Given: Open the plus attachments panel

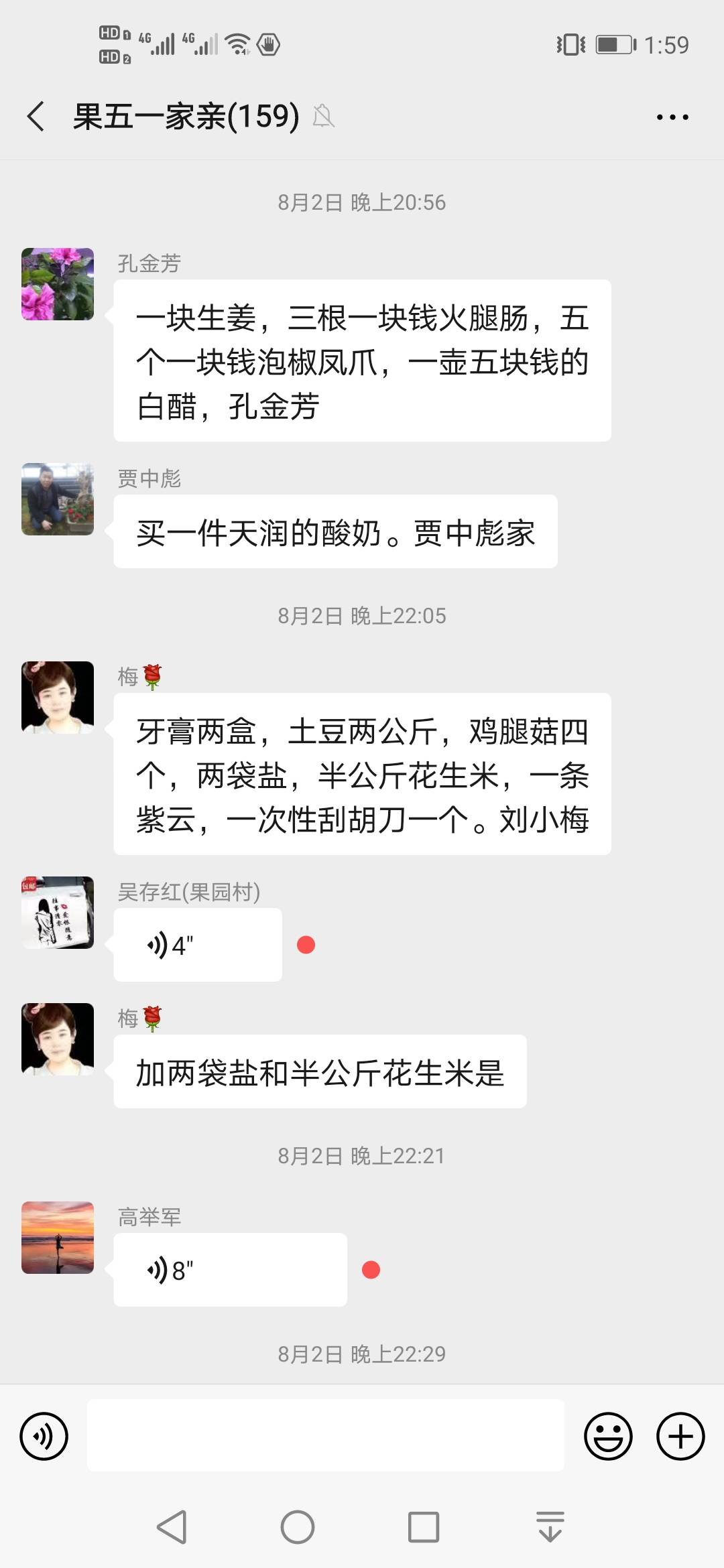Looking at the screenshot, I should click(x=680, y=1436).
